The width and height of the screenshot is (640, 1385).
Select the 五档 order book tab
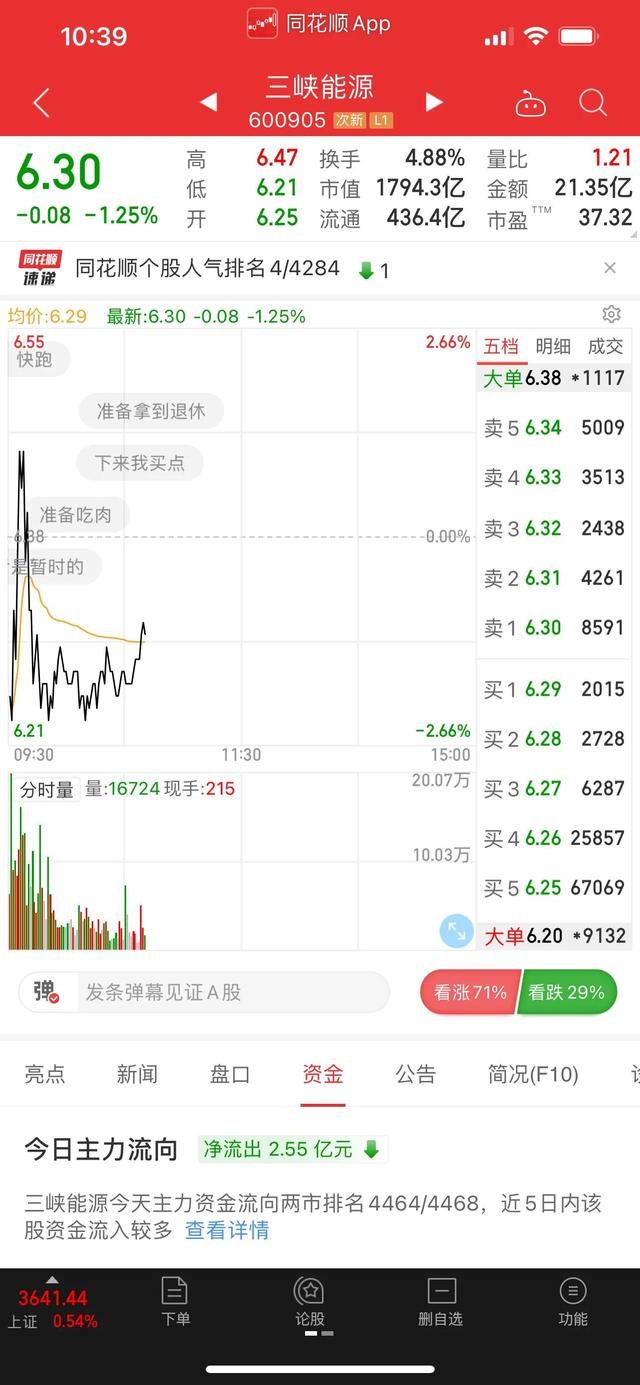(x=501, y=347)
